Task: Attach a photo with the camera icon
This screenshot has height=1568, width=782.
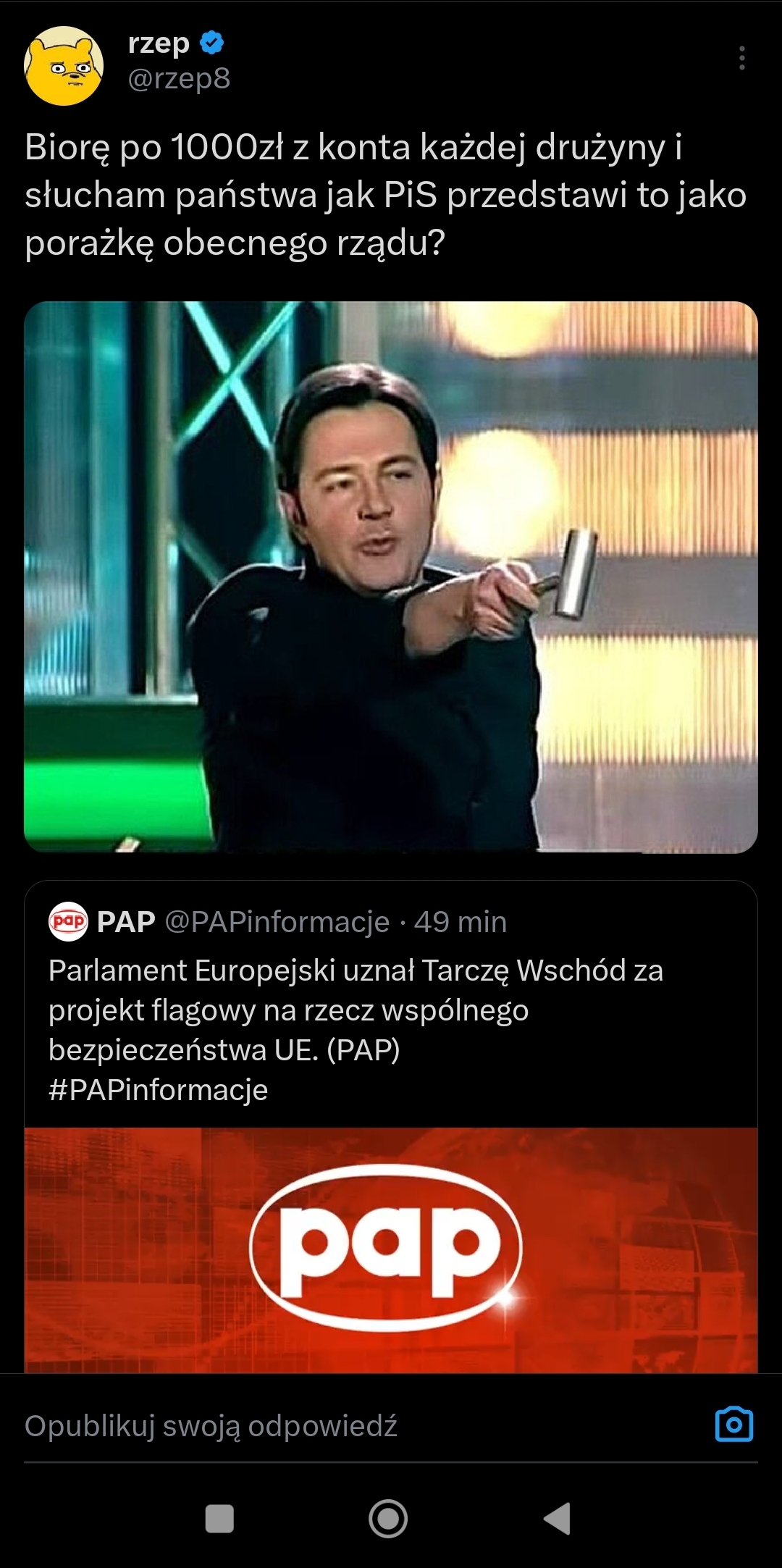Action: [733, 1425]
